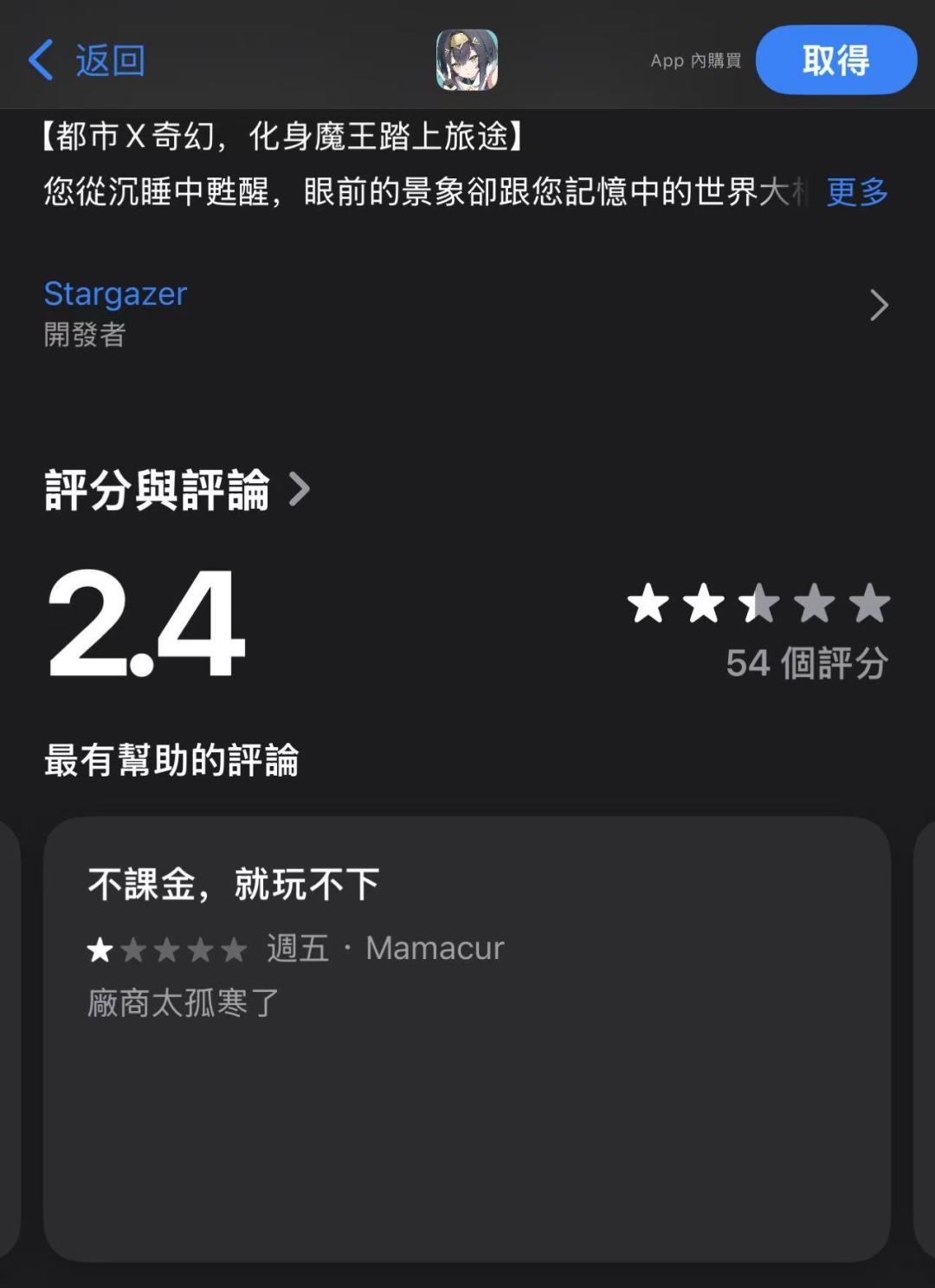Tap the last gray star in review rating
The width and height of the screenshot is (935, 1288).
tap(234, 949)
